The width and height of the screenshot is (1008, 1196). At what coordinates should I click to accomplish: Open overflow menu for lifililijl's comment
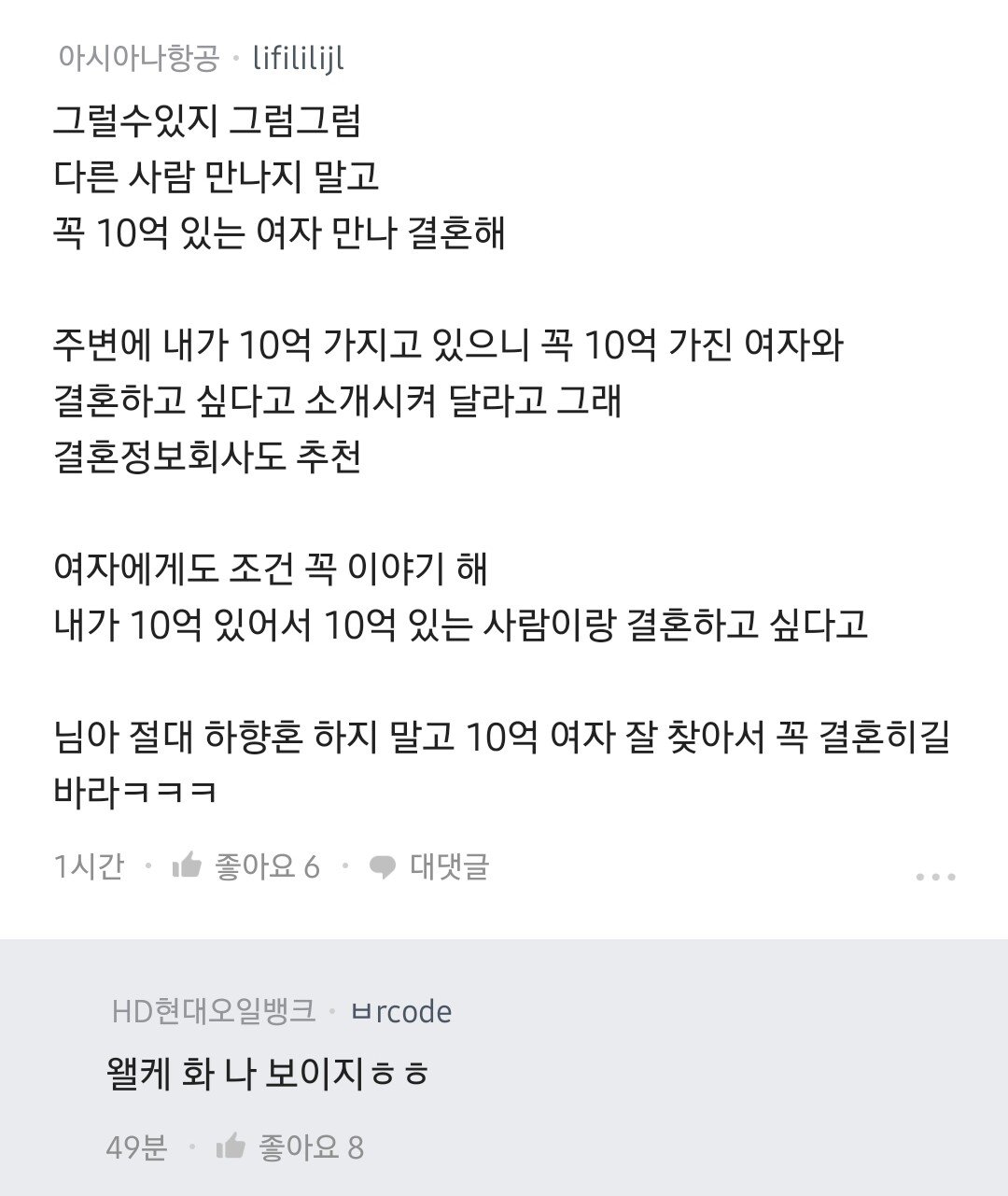[x=935, y=876]
